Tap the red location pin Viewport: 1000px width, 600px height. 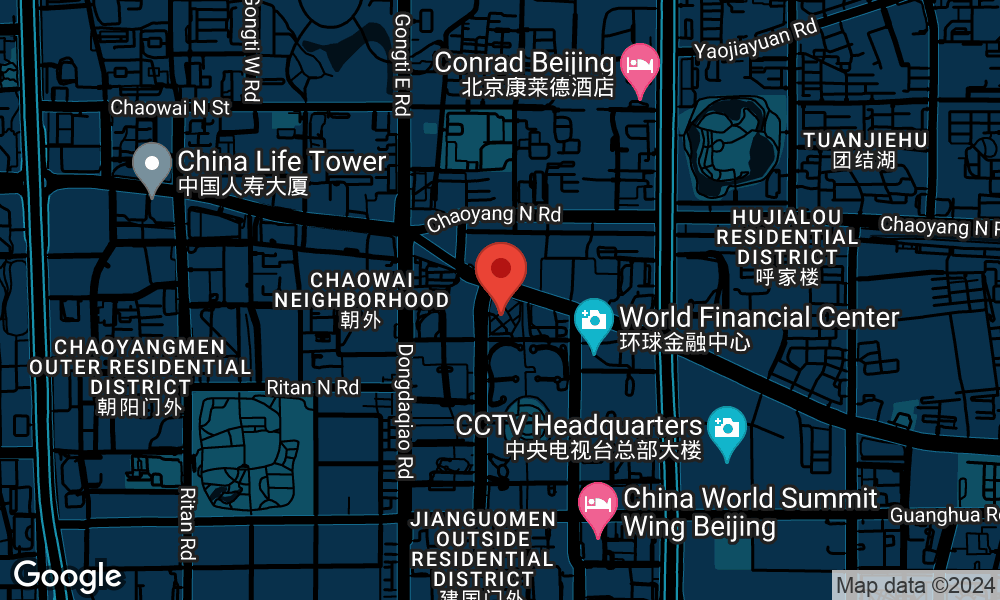tap(501, 272)
